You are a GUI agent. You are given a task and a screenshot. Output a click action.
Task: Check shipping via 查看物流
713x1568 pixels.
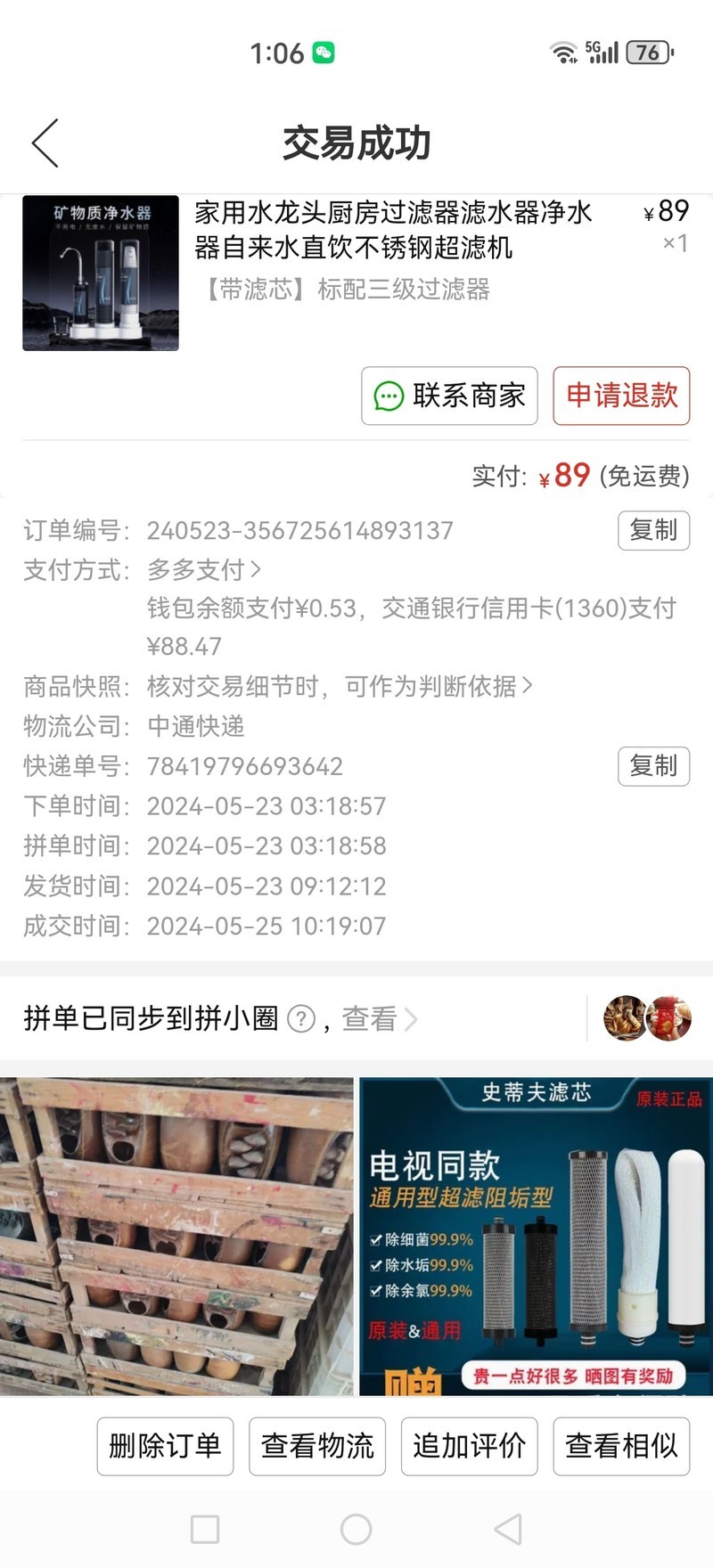click(x=317, y=1446)
